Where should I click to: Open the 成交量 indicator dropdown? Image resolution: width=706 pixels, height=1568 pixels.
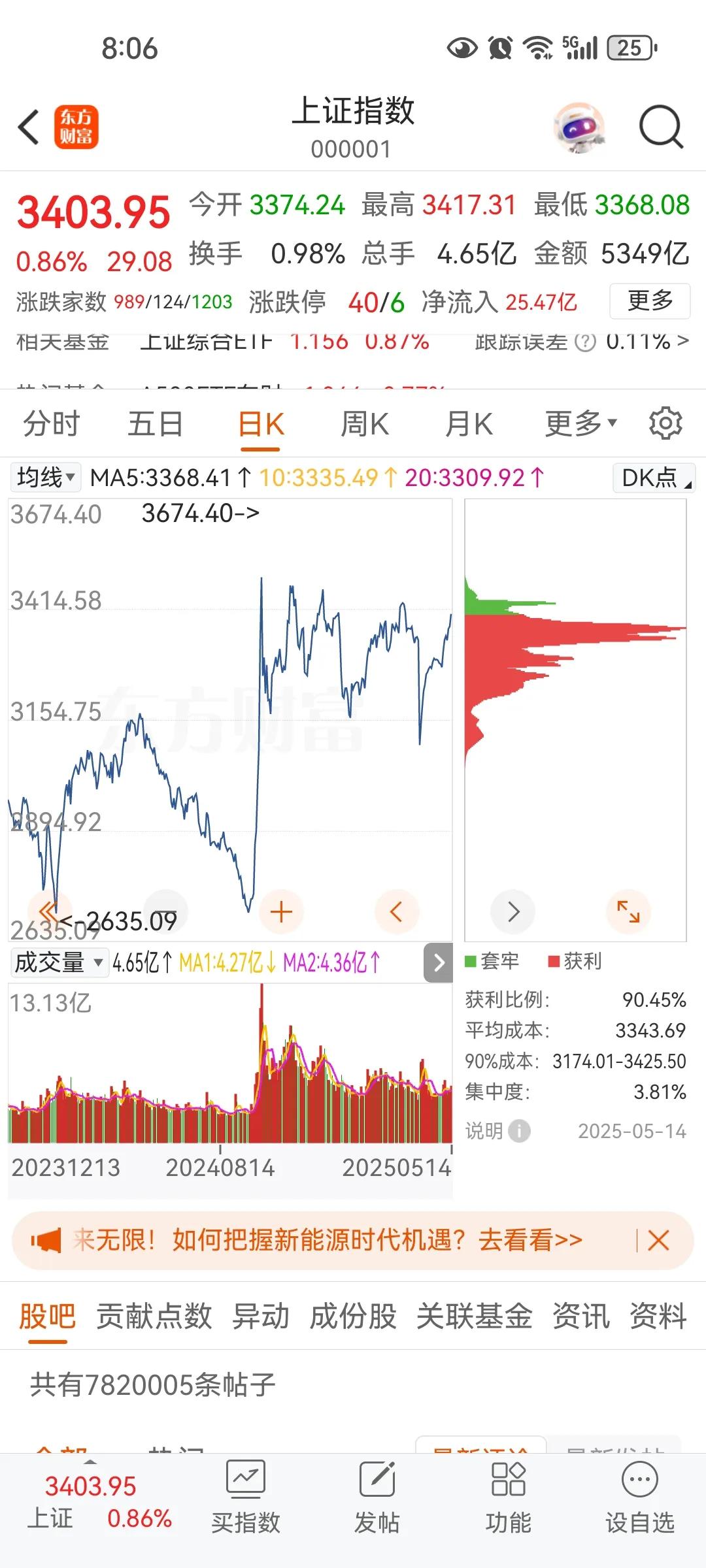59,962
